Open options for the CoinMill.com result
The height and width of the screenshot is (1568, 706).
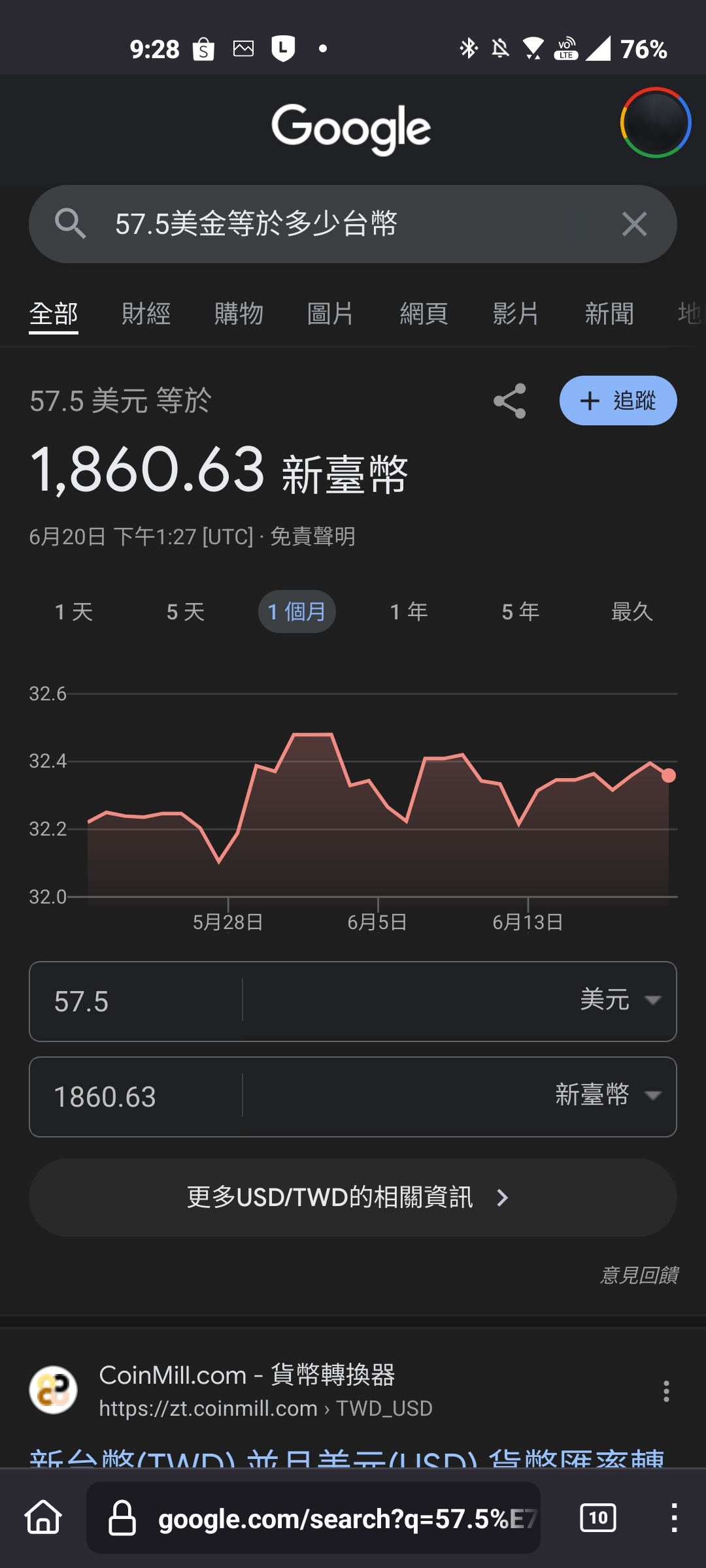point(666,1391)
